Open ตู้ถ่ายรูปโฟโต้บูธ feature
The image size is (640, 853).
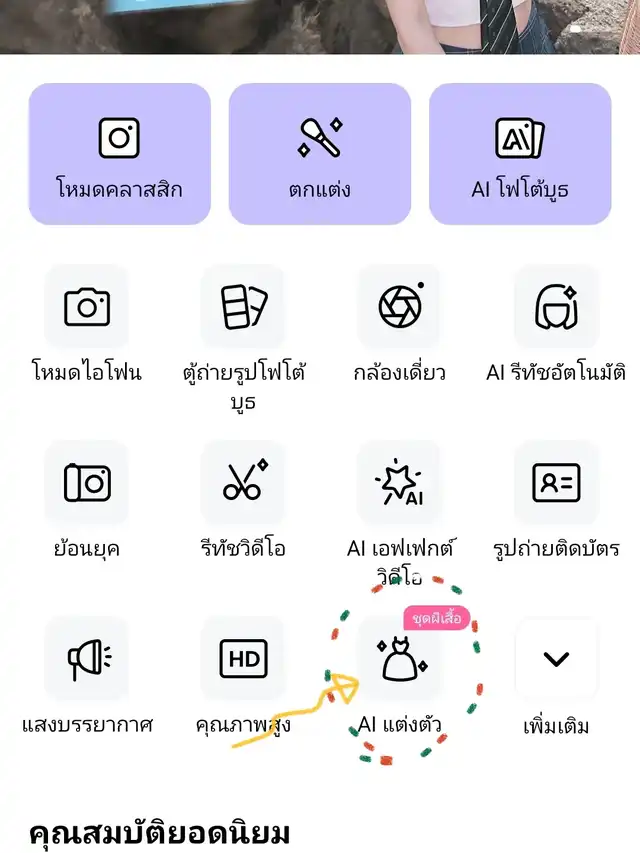coord(243,307)
